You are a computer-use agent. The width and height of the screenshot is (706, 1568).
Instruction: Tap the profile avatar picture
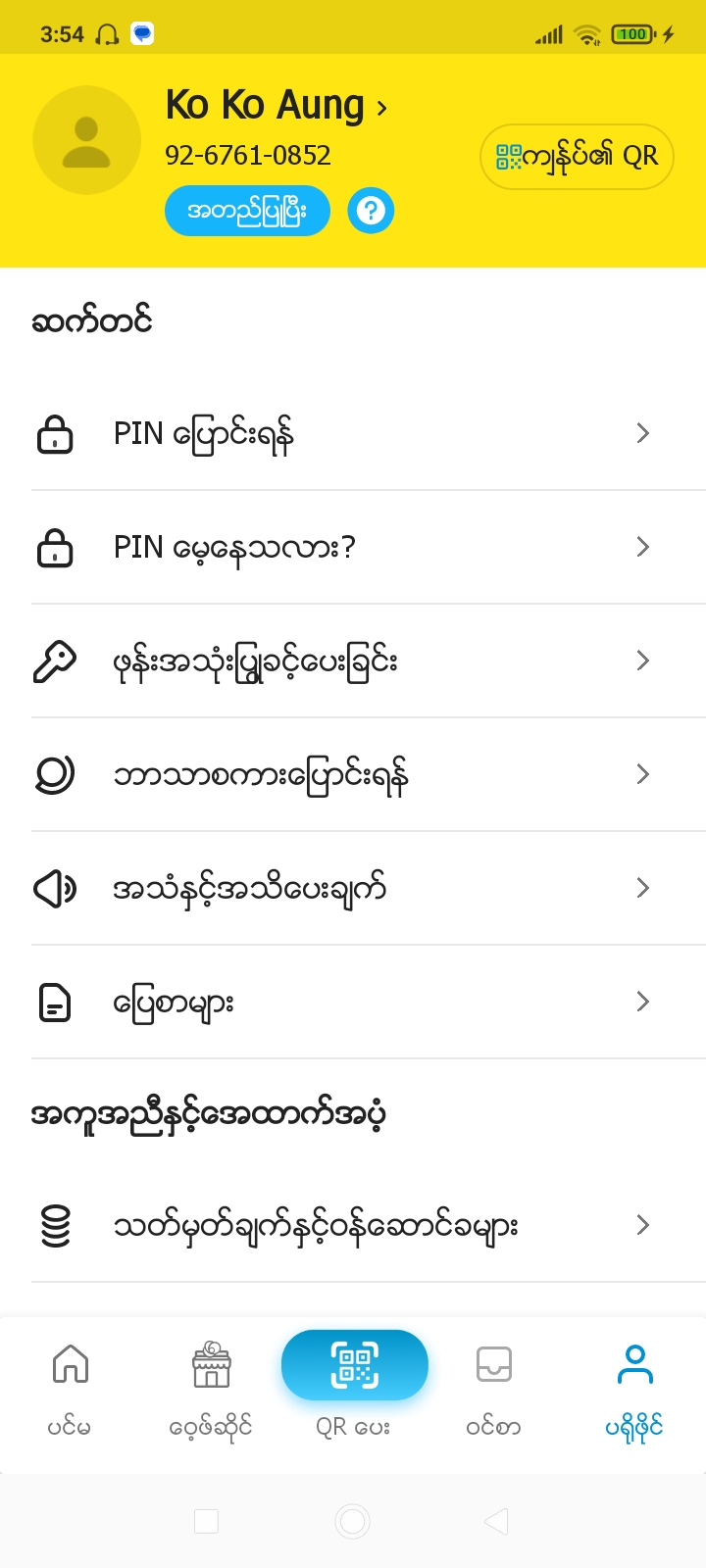pyautogui.click(x=86, y=140)
